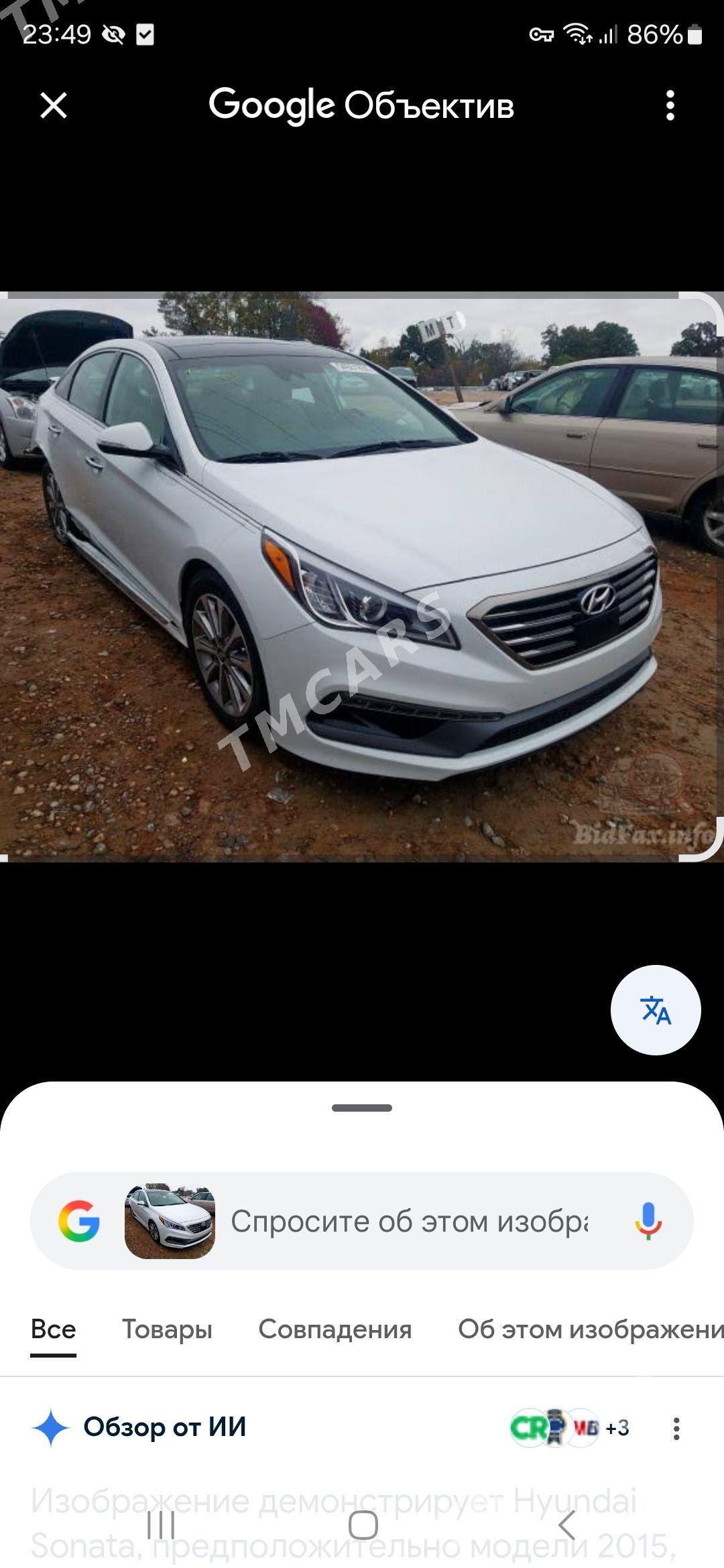This screenshot has height=1568, width=724.
Task: Tap the Google logo in the search bar
Action: pos(79,1221)
